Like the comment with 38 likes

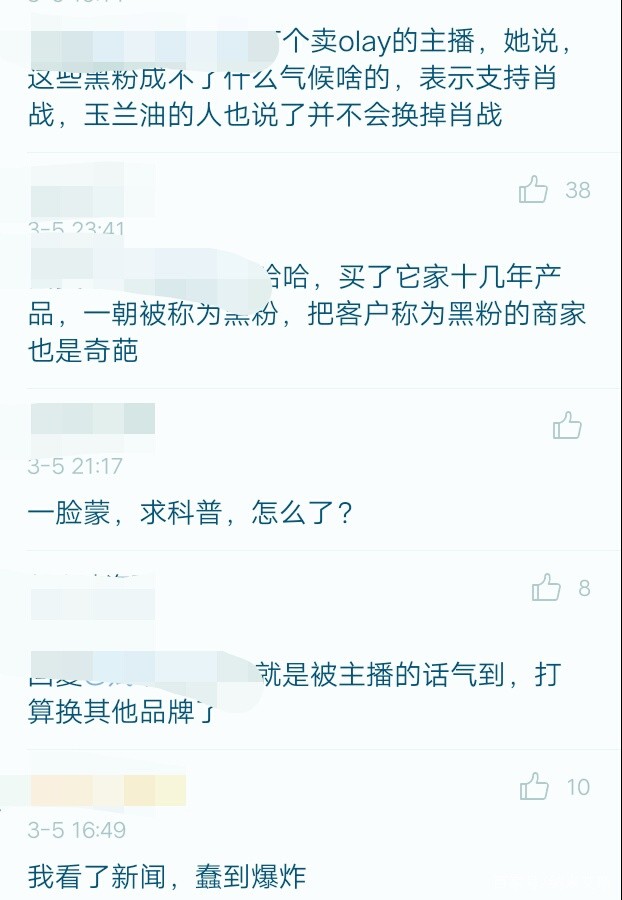[534, 189]
